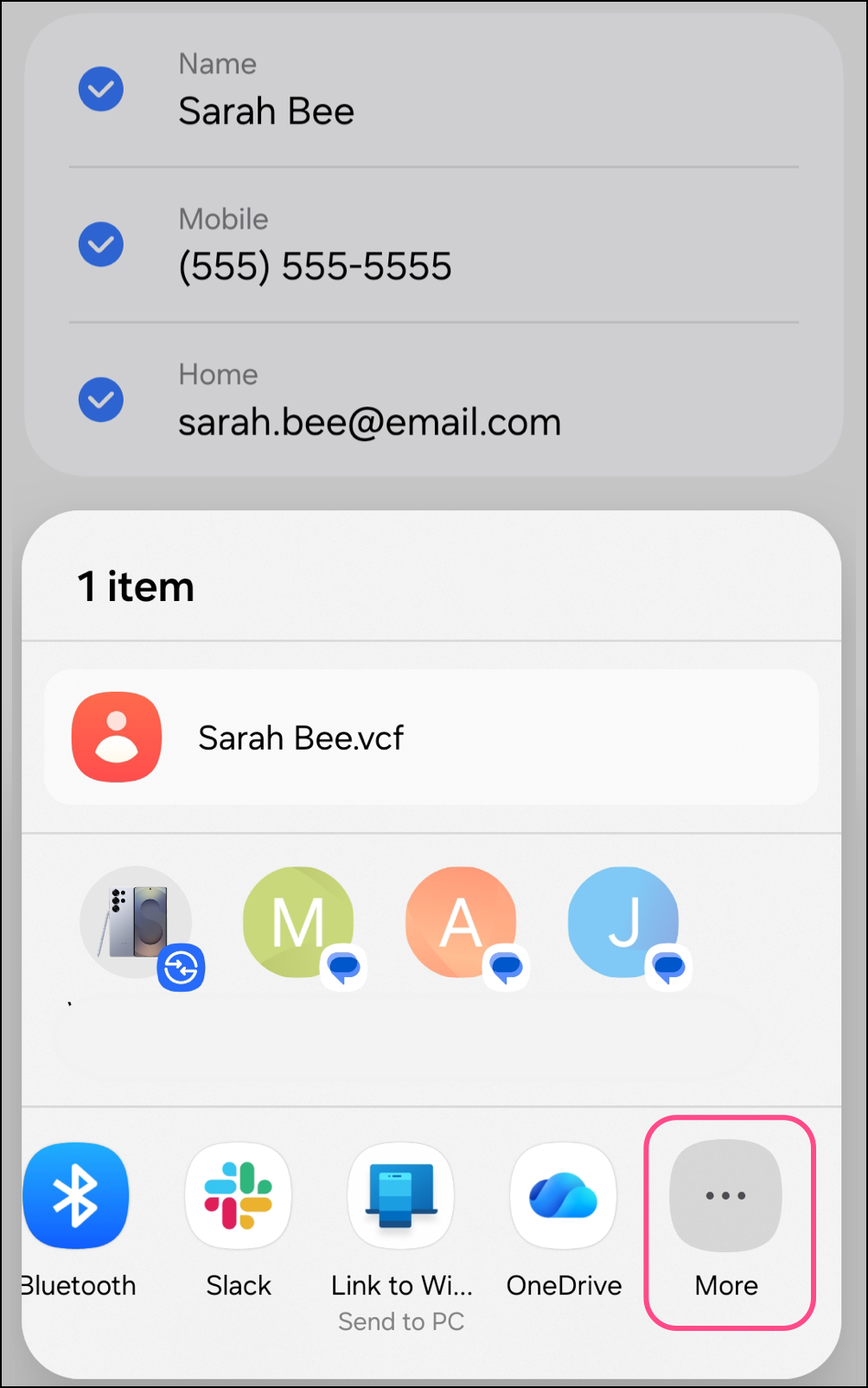Image resolution: width=868 pixels, height=1388 pixels.
Task: Send to contact A via Messages
Action: 462,924
